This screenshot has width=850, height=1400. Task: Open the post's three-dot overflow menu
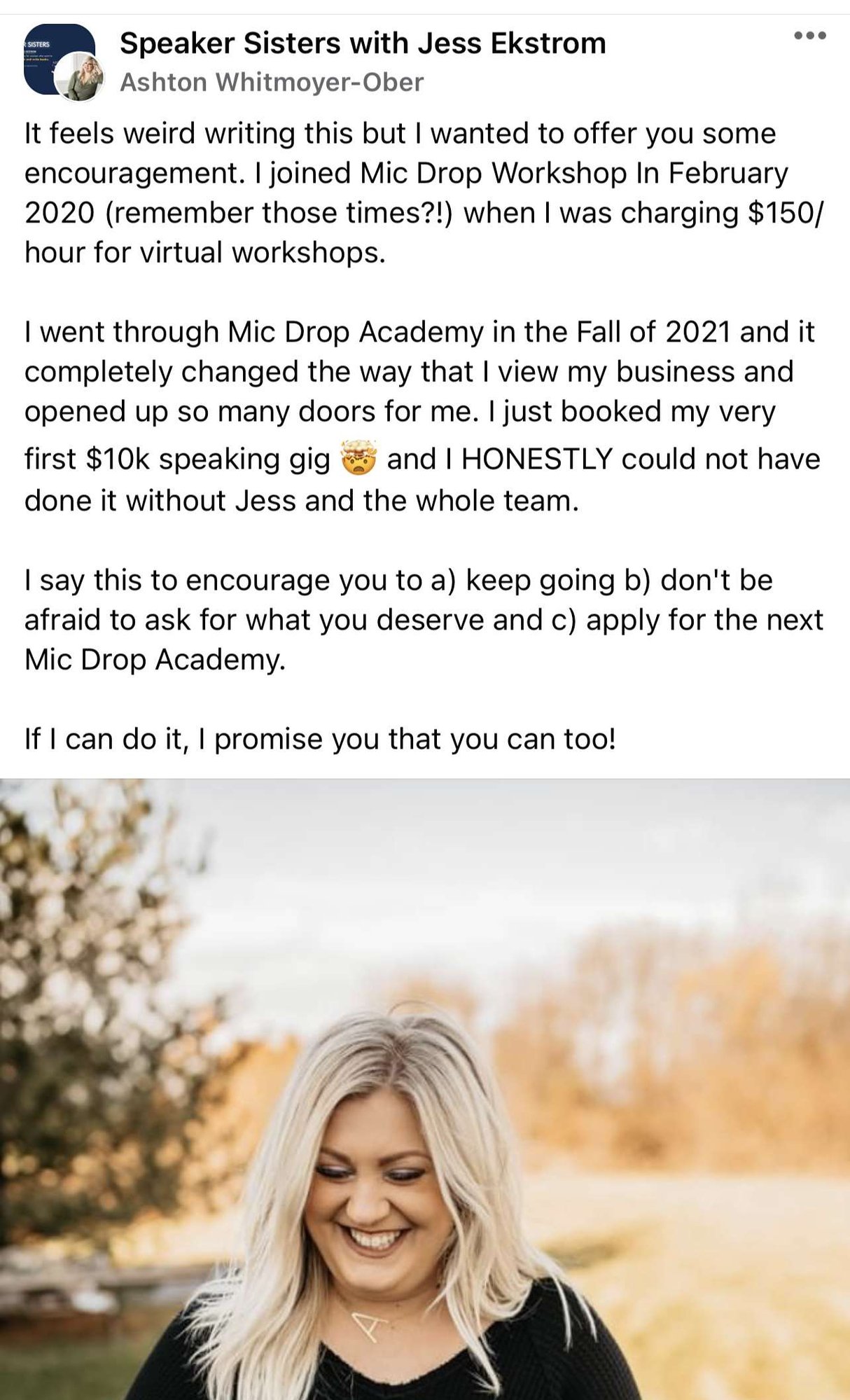point(809,36)
